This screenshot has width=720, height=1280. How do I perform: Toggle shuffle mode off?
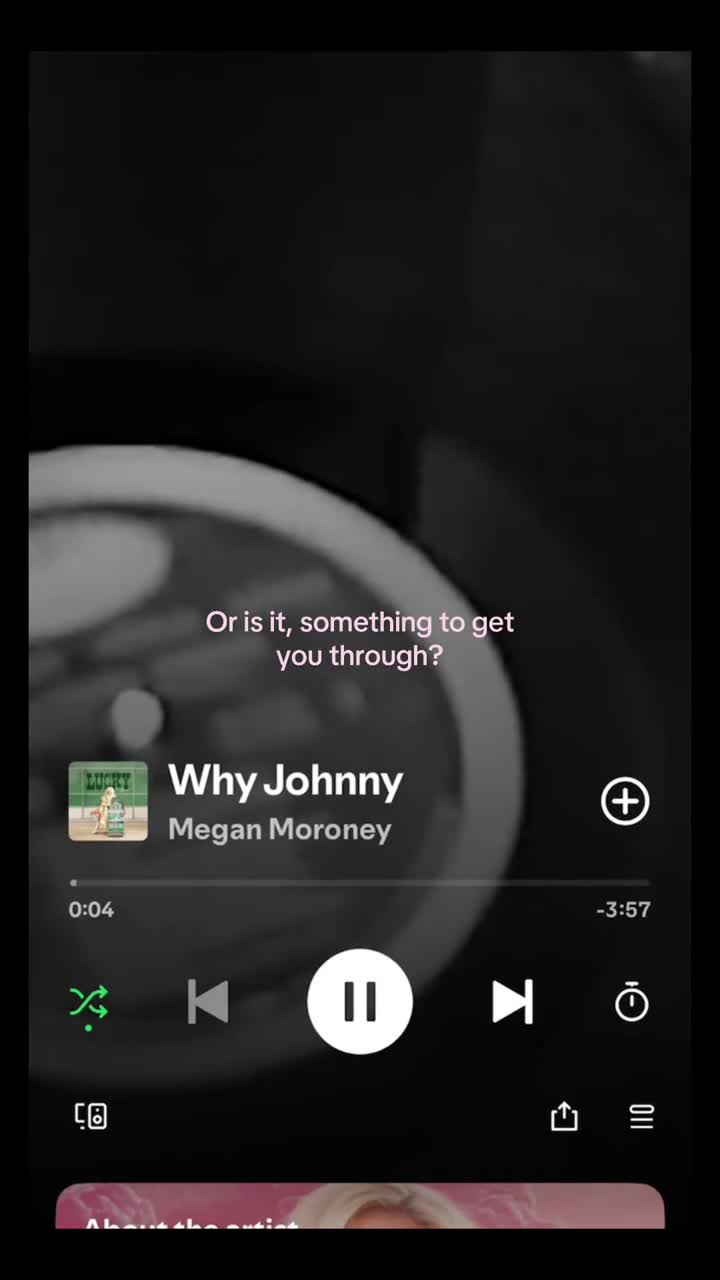89,1001
